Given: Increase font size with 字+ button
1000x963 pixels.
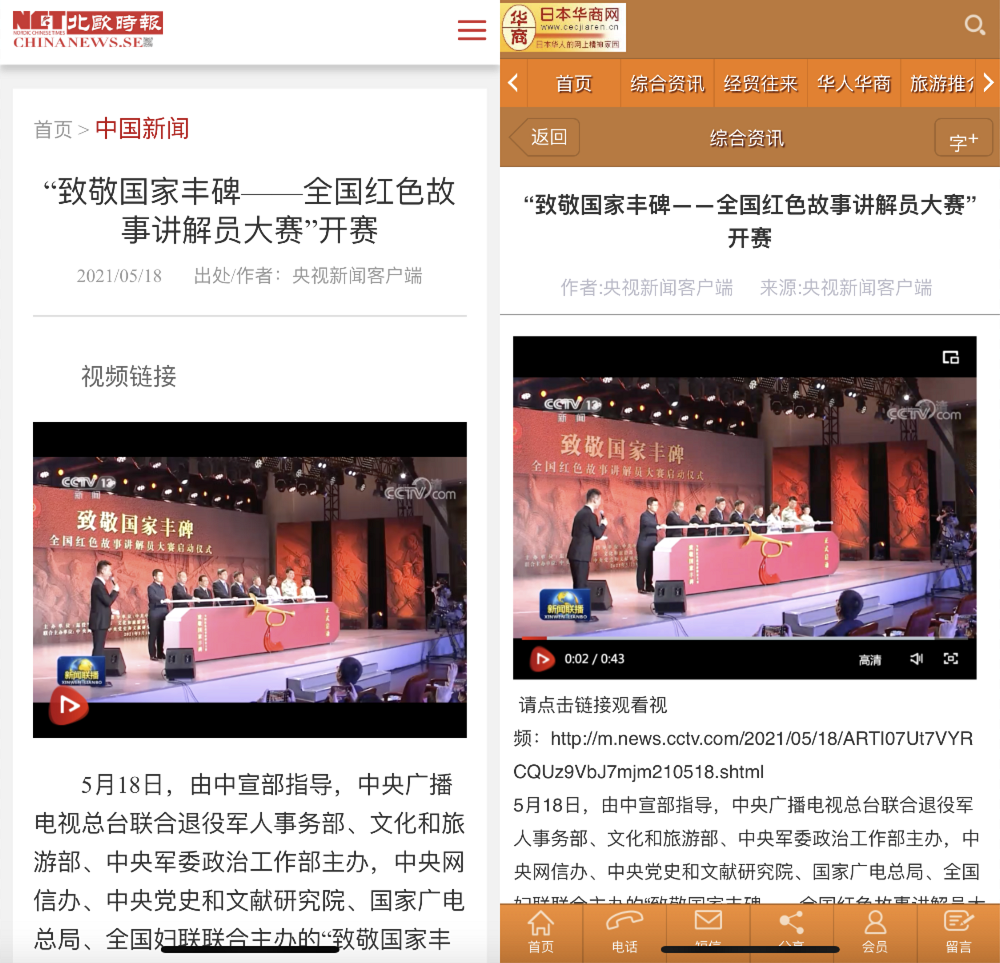Looking at the screenshot, I should pyautogui.click(x=963, y=140).
